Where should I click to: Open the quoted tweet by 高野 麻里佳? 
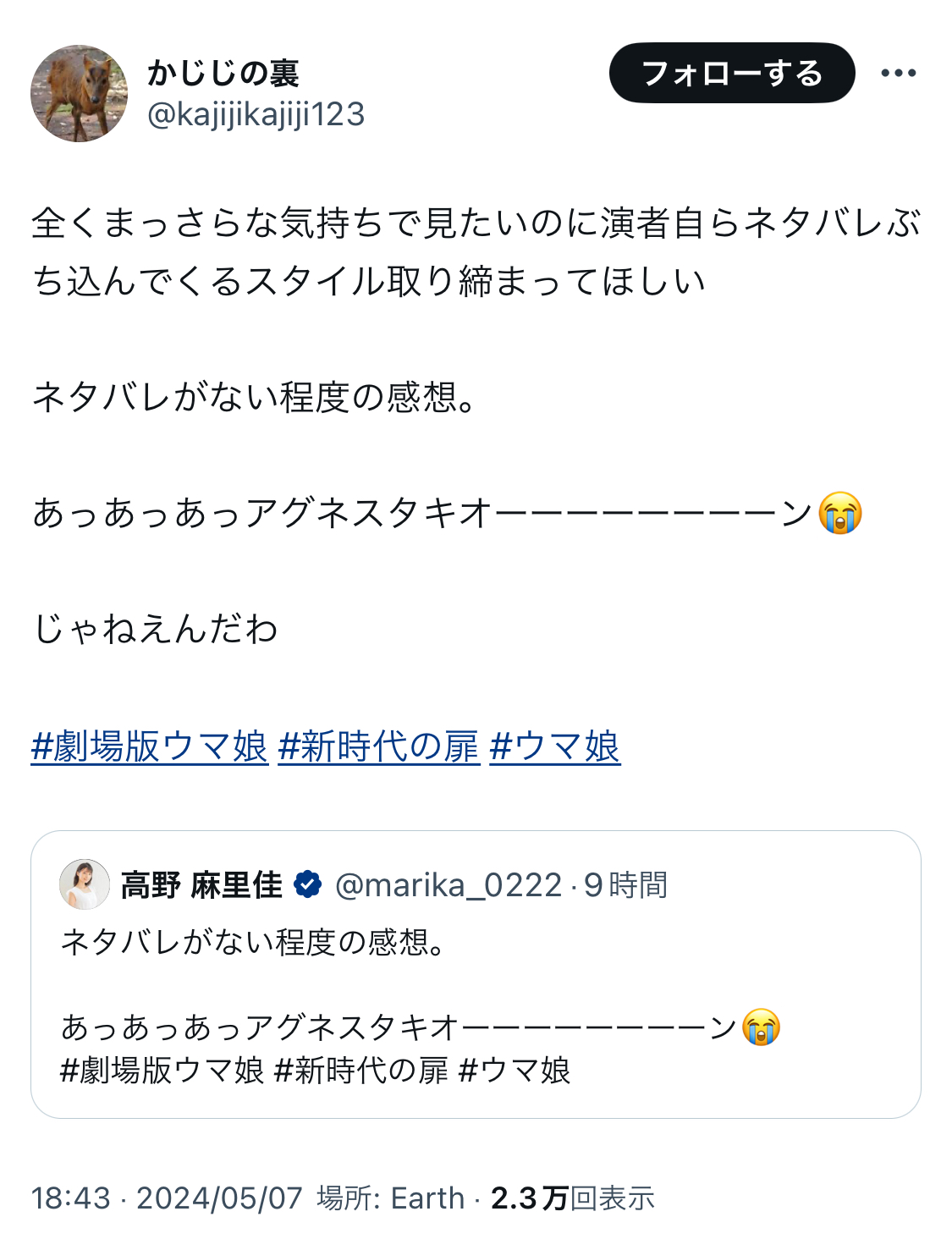475,974
